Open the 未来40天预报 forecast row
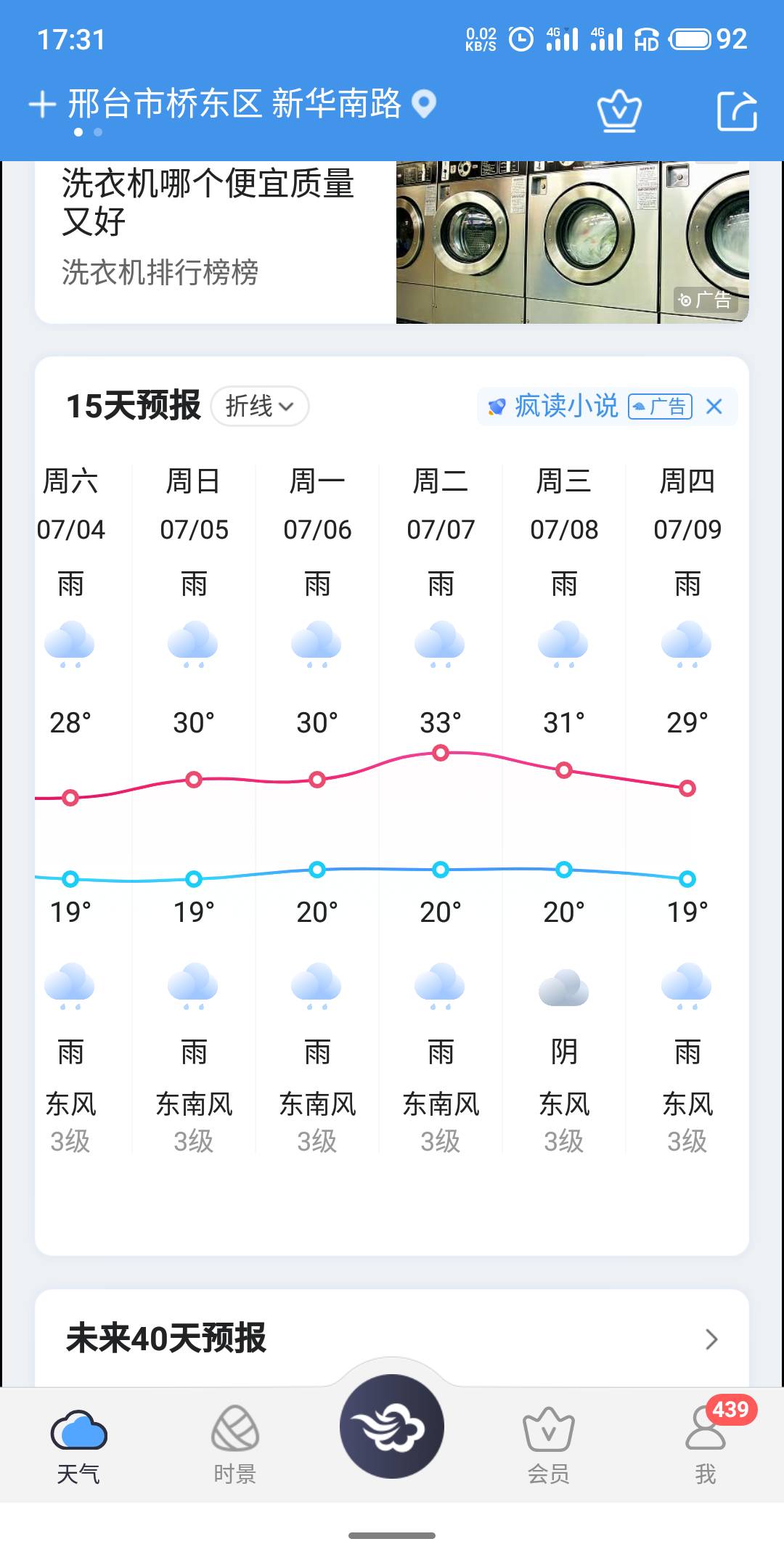The image size is (784, 1568). coord(392,1339)
